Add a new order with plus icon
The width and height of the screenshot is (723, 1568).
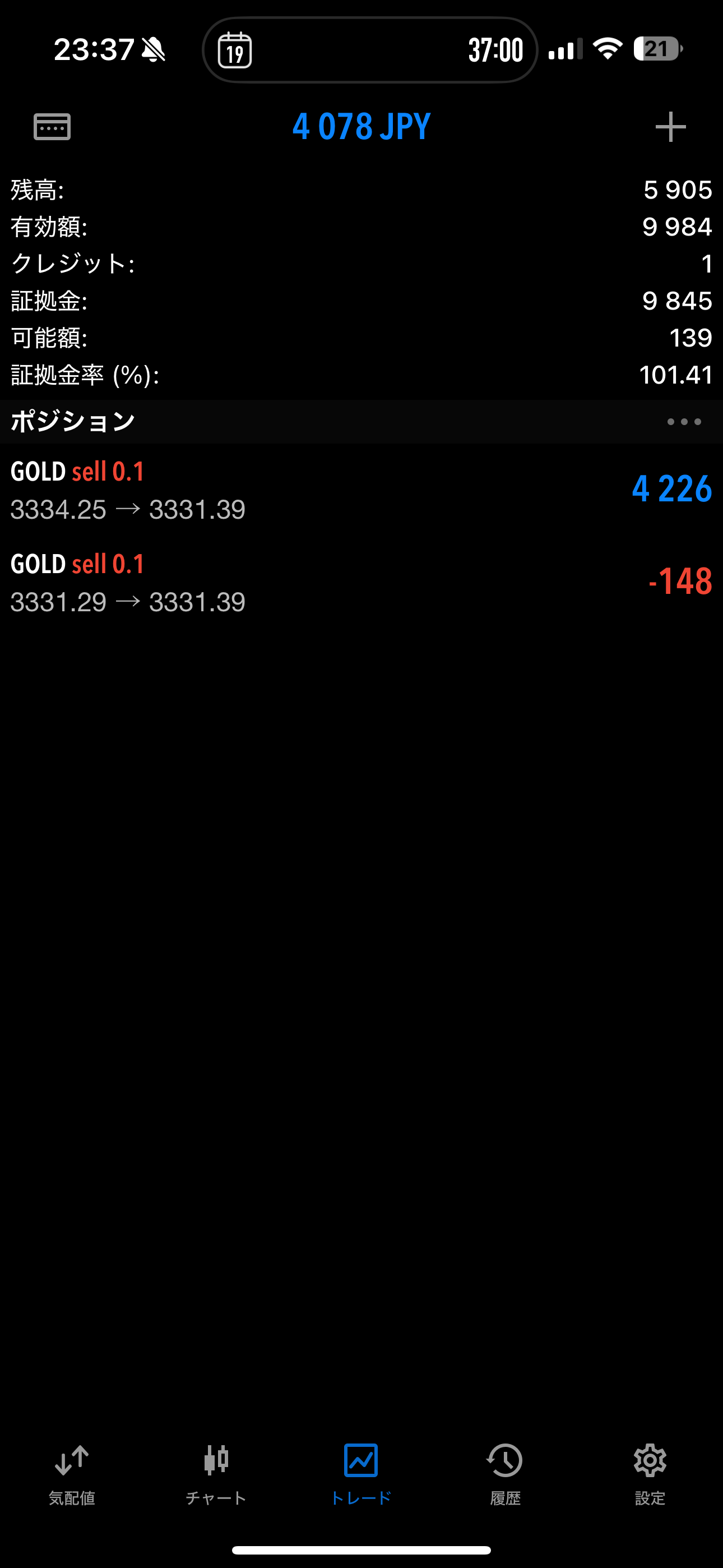pos(670,127)
